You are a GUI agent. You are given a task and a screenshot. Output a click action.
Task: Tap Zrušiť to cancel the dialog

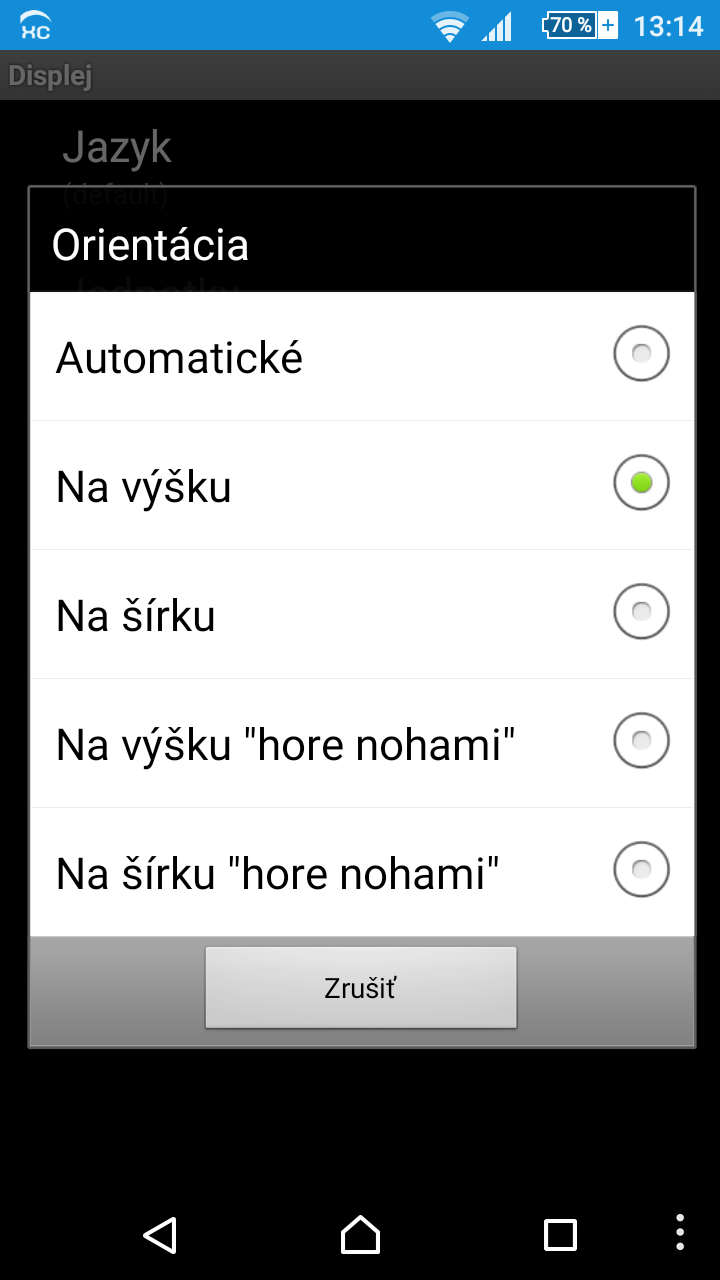(x=360, y=988)
